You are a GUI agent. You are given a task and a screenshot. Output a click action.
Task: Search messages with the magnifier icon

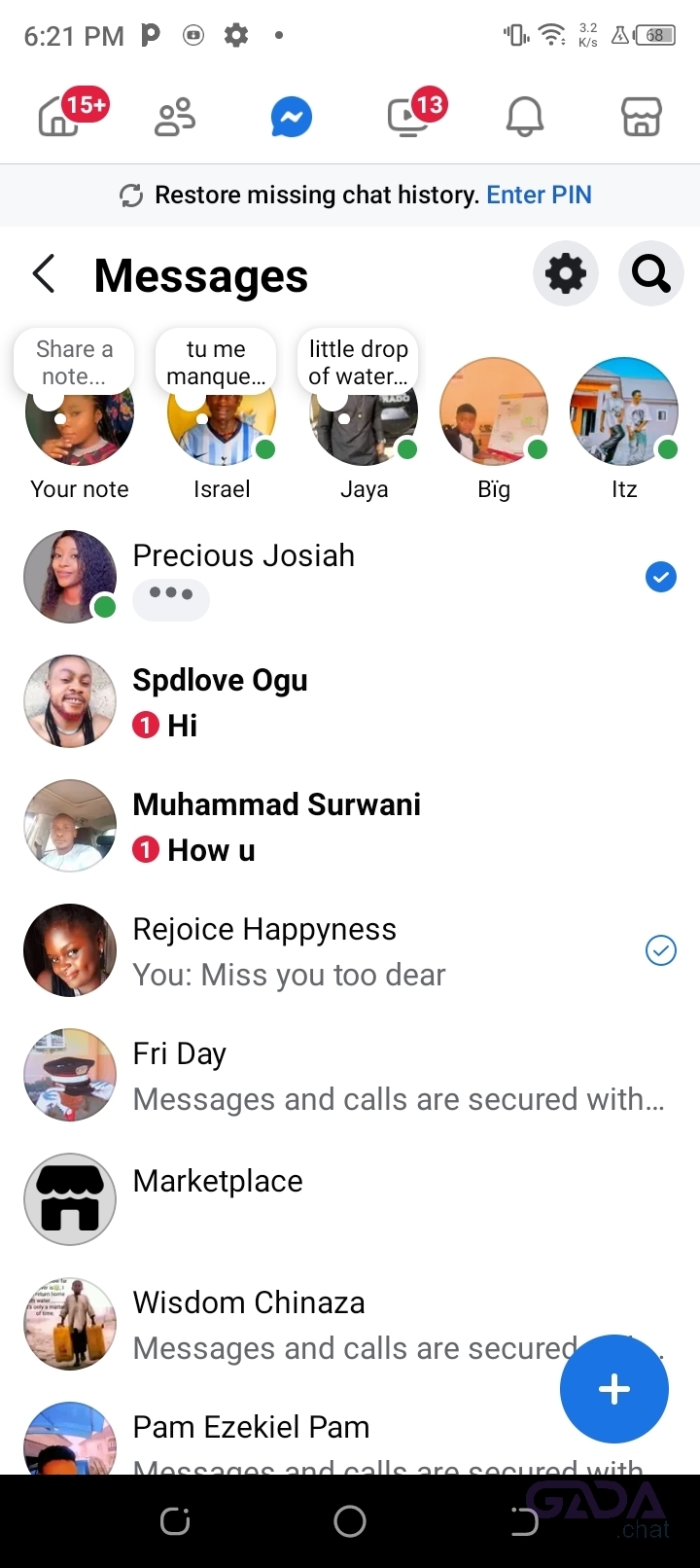650,274
